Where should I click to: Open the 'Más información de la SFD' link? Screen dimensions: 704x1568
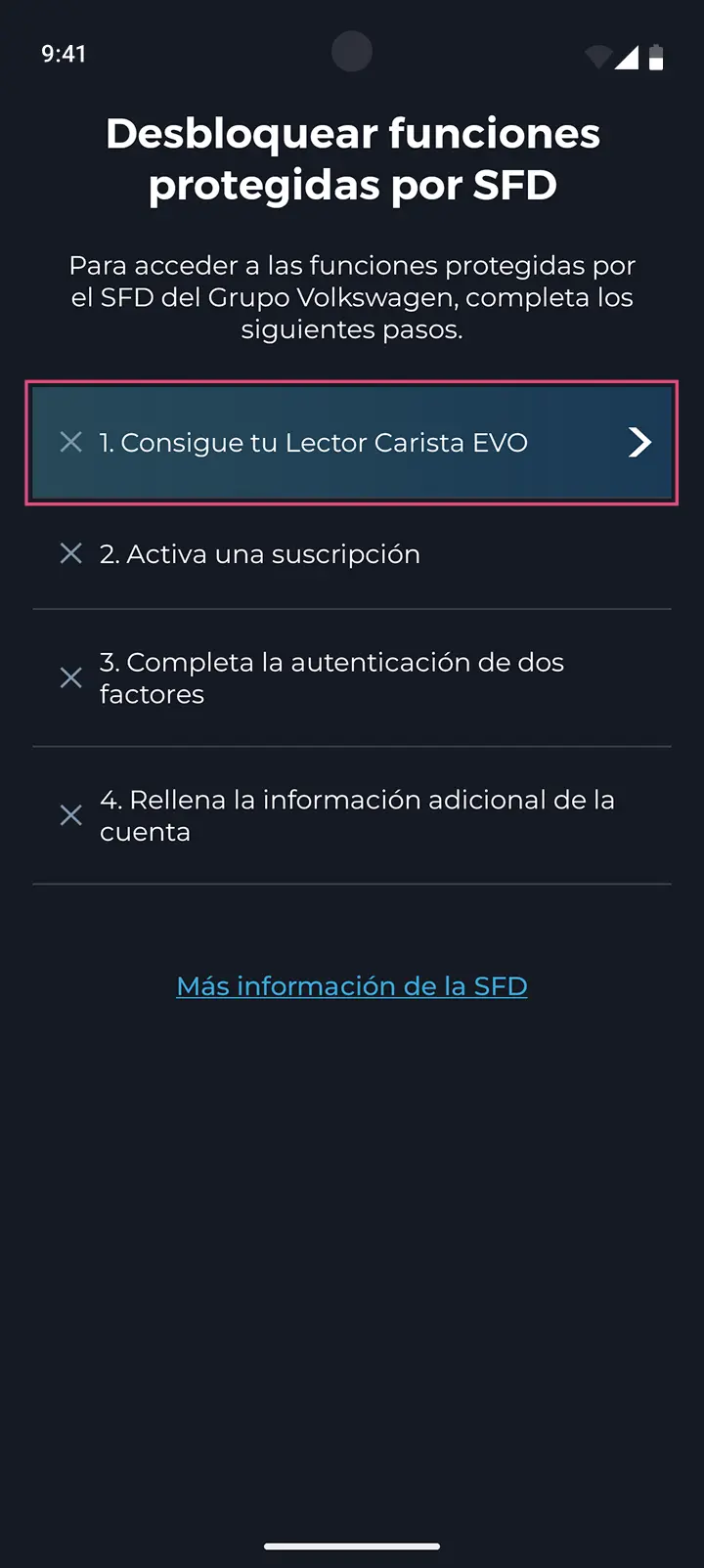(352, 985)
